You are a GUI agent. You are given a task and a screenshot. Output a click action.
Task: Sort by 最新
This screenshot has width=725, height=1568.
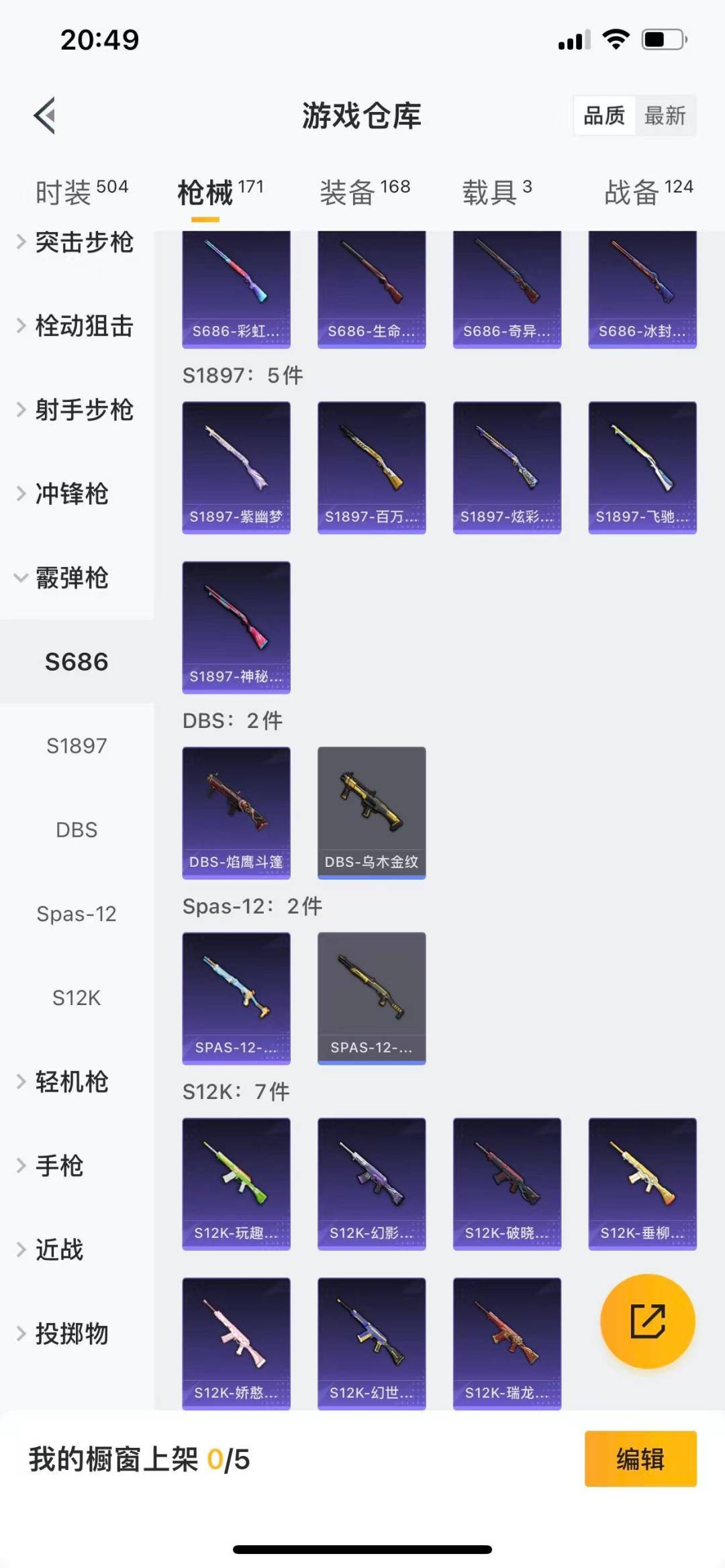665,116
